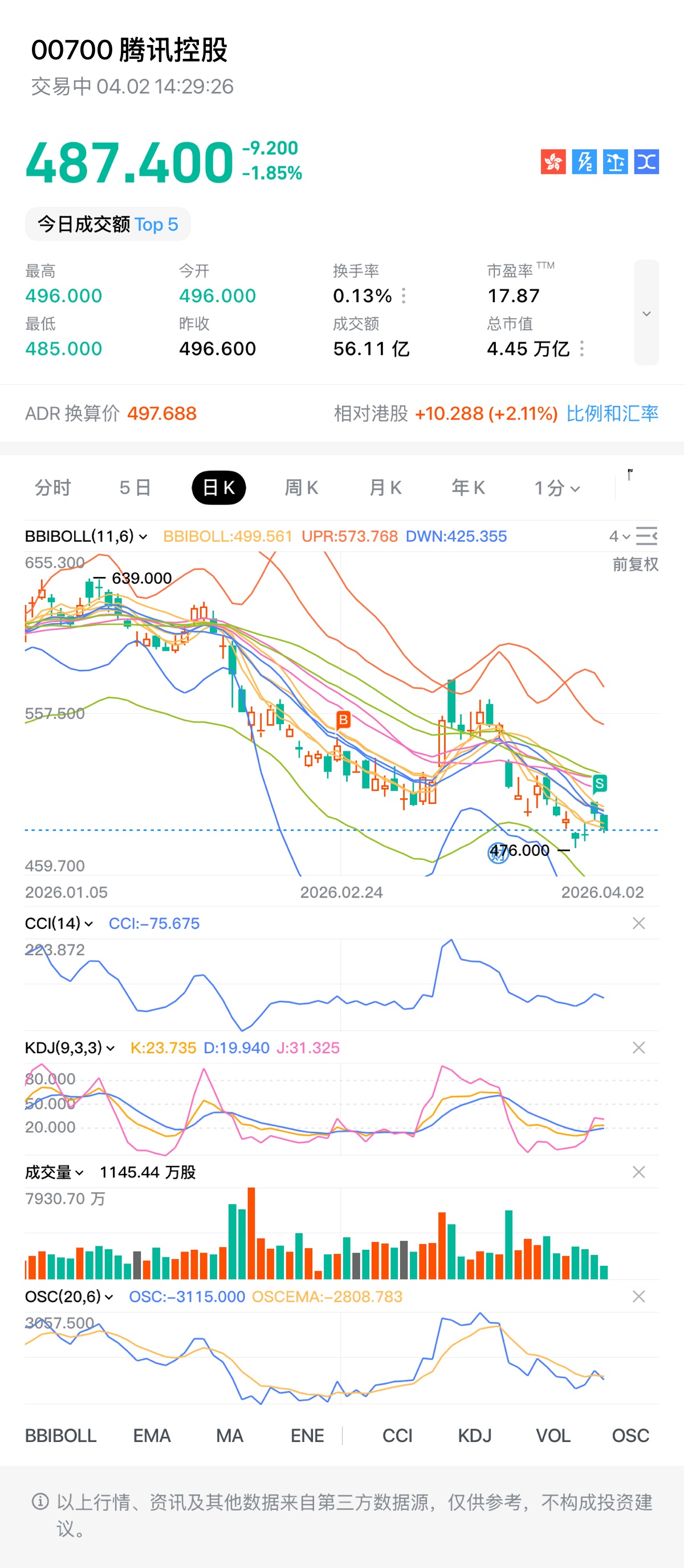
Task: Select the MA indicator
Action: 229,1436
